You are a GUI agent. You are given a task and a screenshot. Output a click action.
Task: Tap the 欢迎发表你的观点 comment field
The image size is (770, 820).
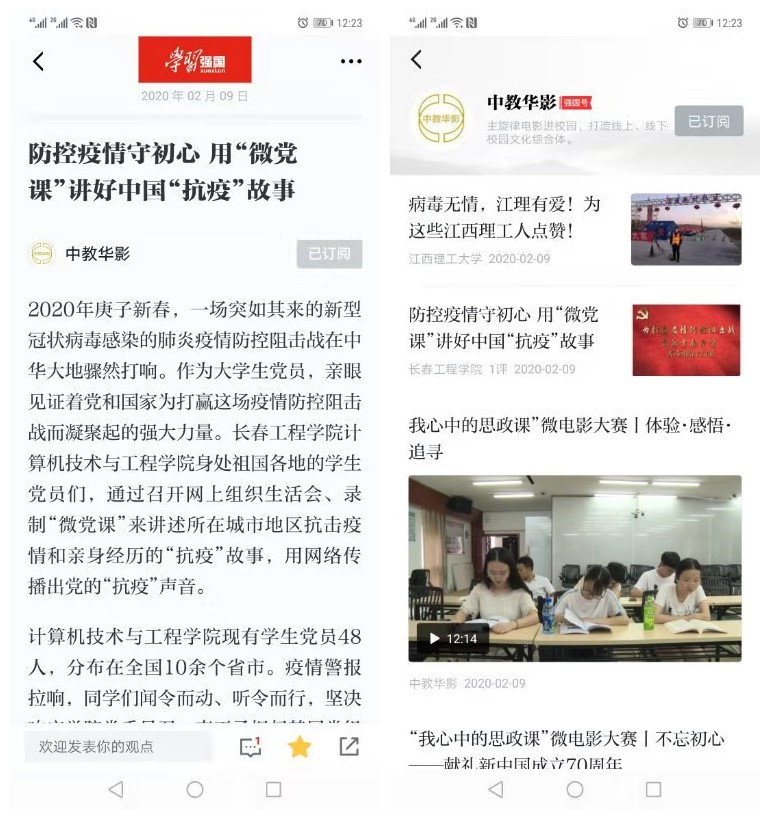118,746
